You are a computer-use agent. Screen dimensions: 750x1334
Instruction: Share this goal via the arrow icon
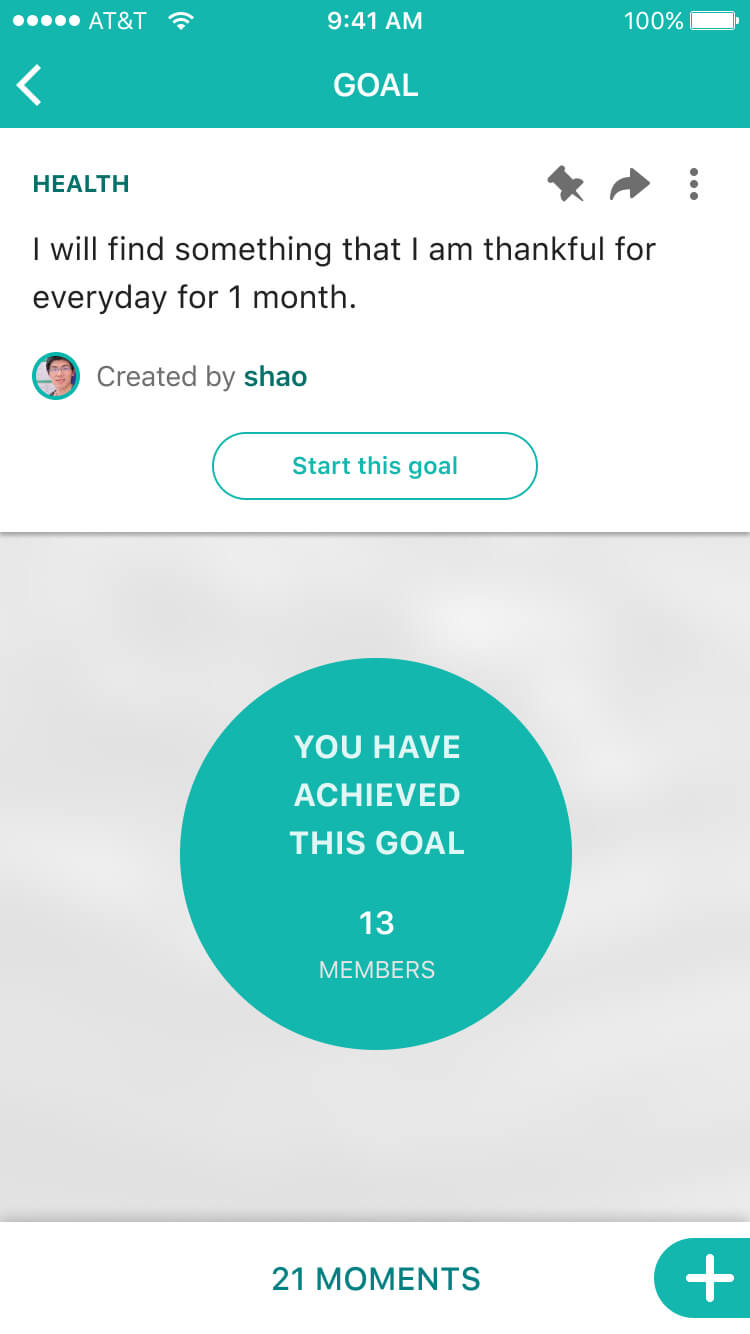coord(630,184)
